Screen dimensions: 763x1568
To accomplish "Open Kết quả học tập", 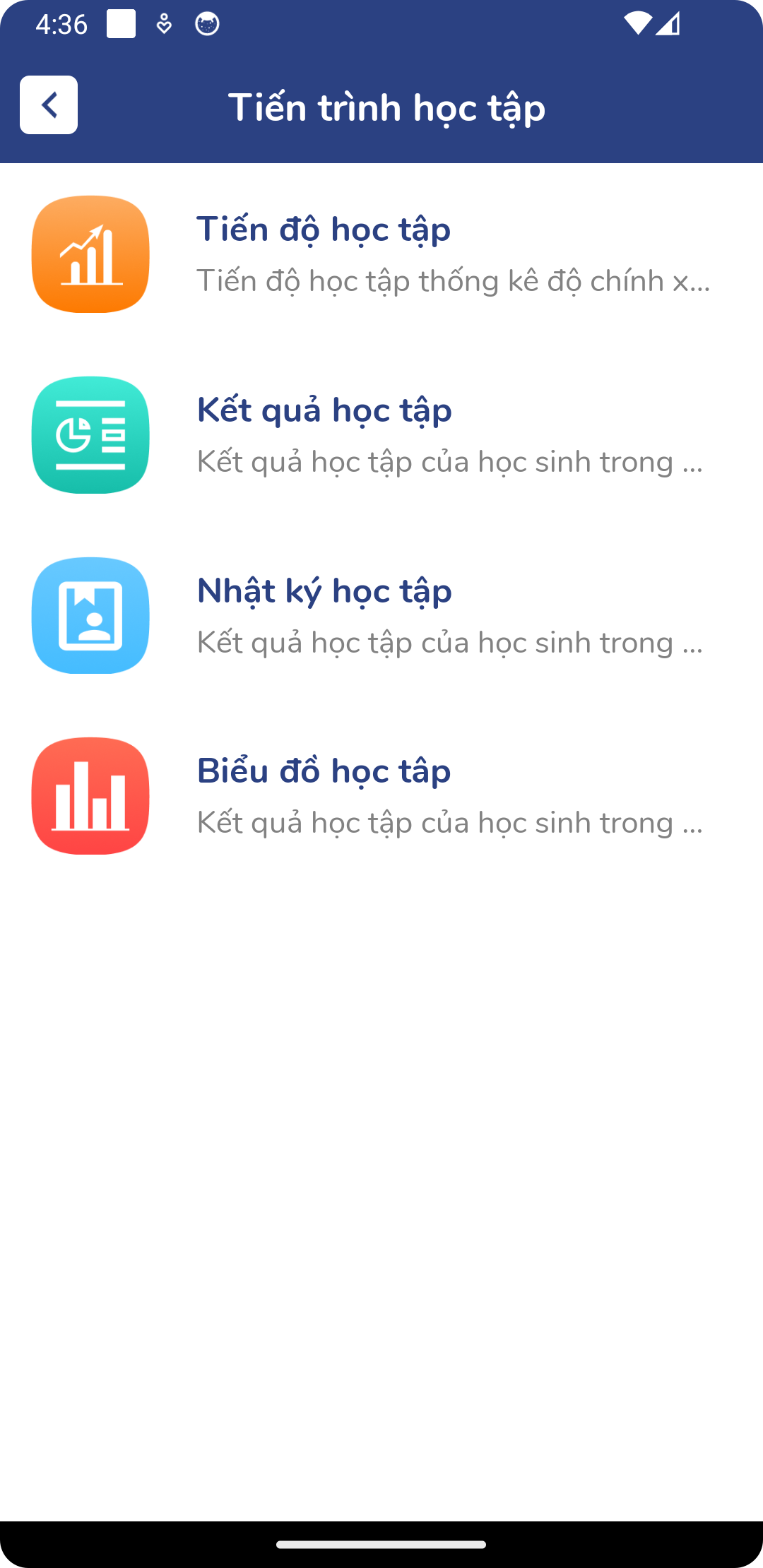I will [381, 435].
